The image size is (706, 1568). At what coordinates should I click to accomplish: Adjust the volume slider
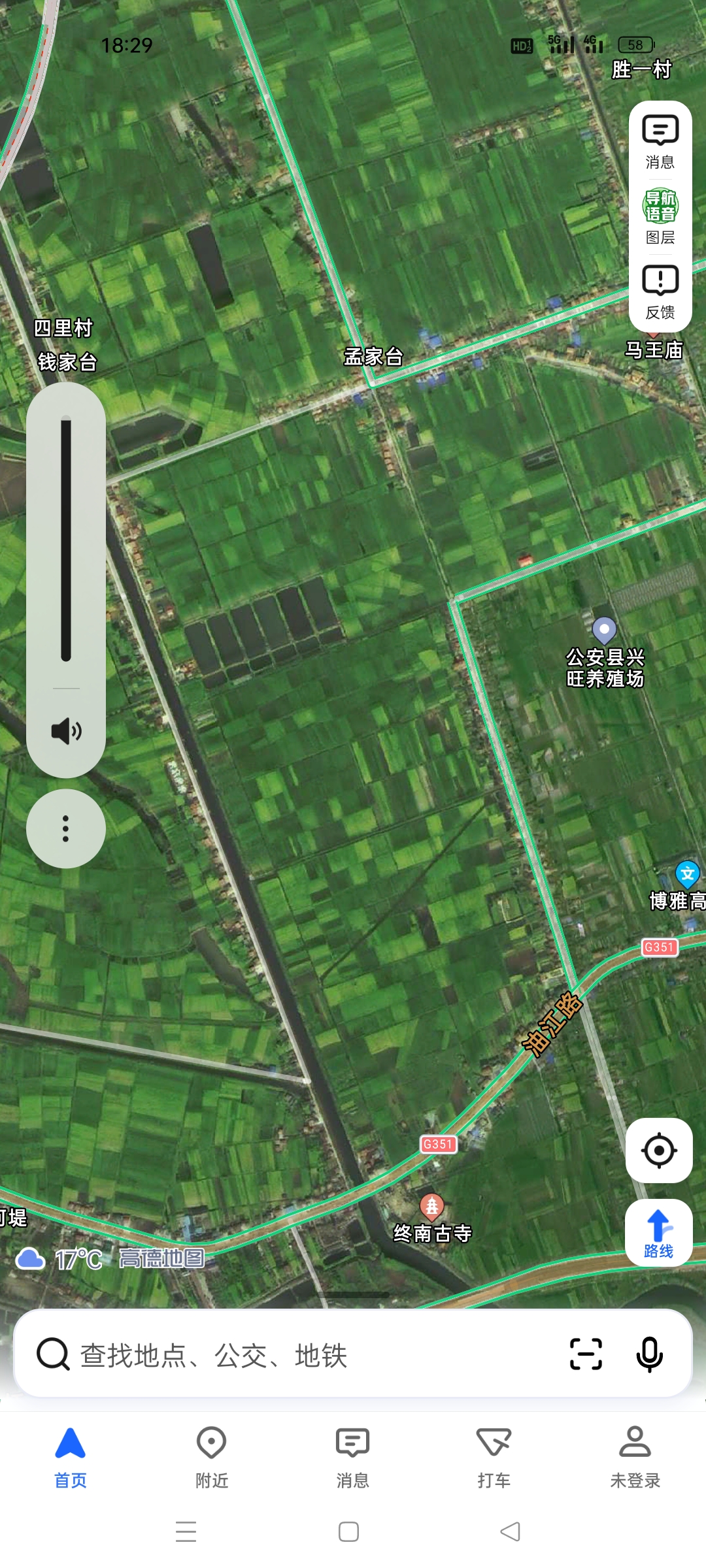pyautogui.click(x=66, y=540)
